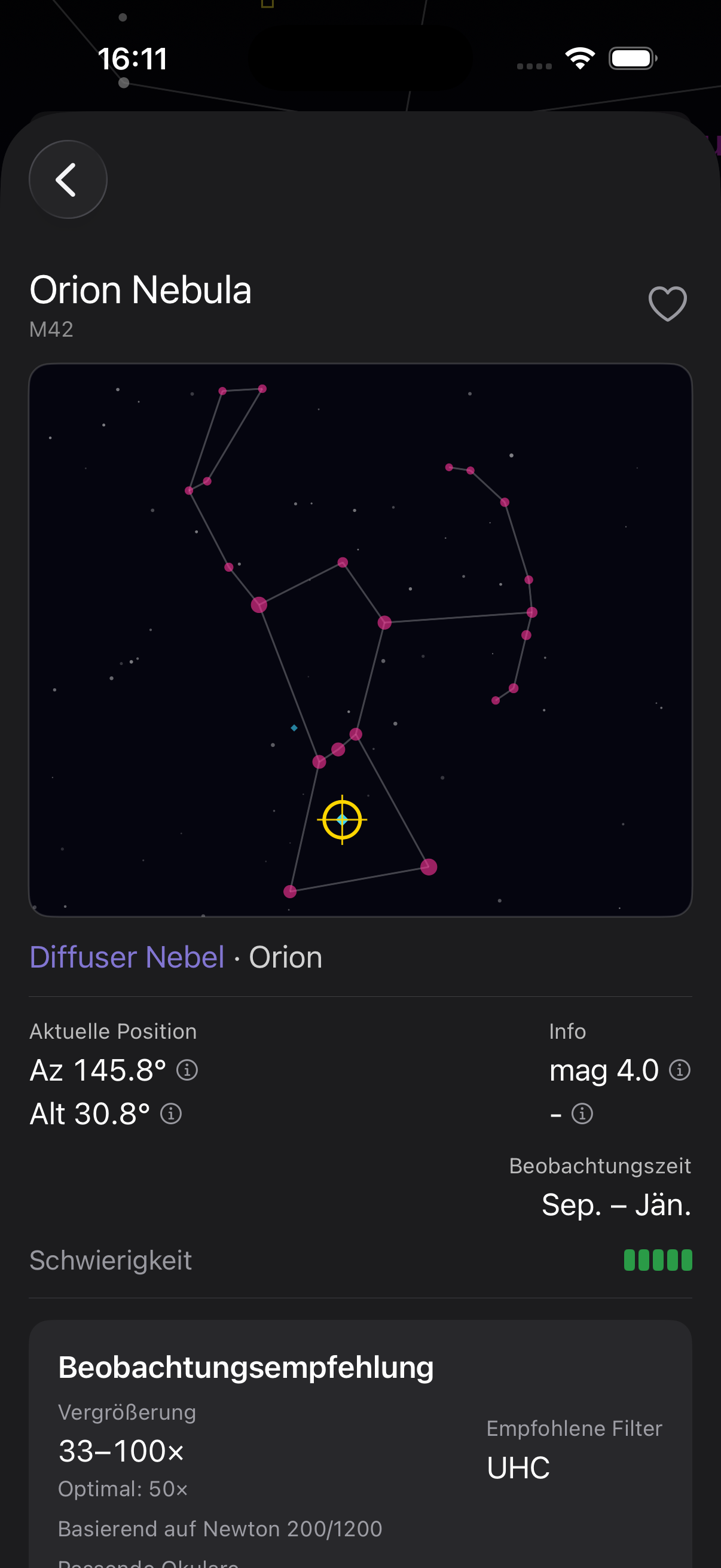
Task: Open info about altitude value
Action: pos(171,1114)
